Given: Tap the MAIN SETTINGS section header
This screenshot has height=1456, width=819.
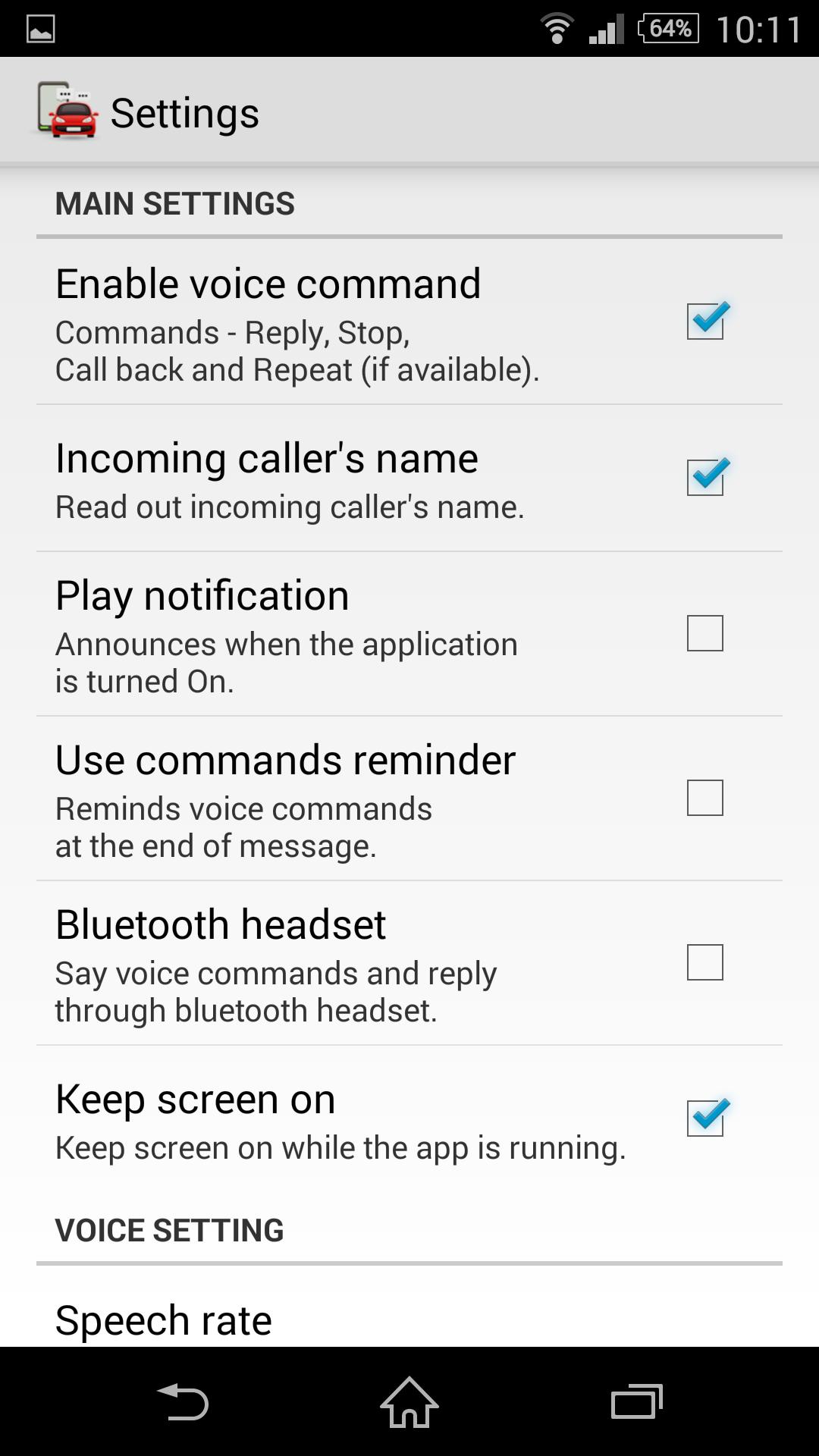Looking at the screenshot, I should click(x=176, y=202).
